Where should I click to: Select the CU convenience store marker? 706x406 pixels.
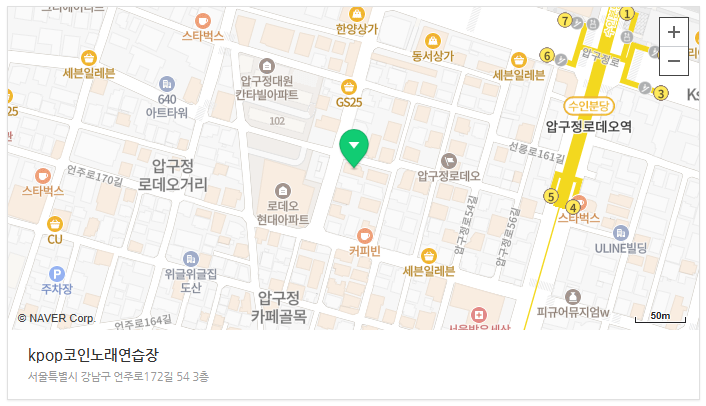pos(55,224)
